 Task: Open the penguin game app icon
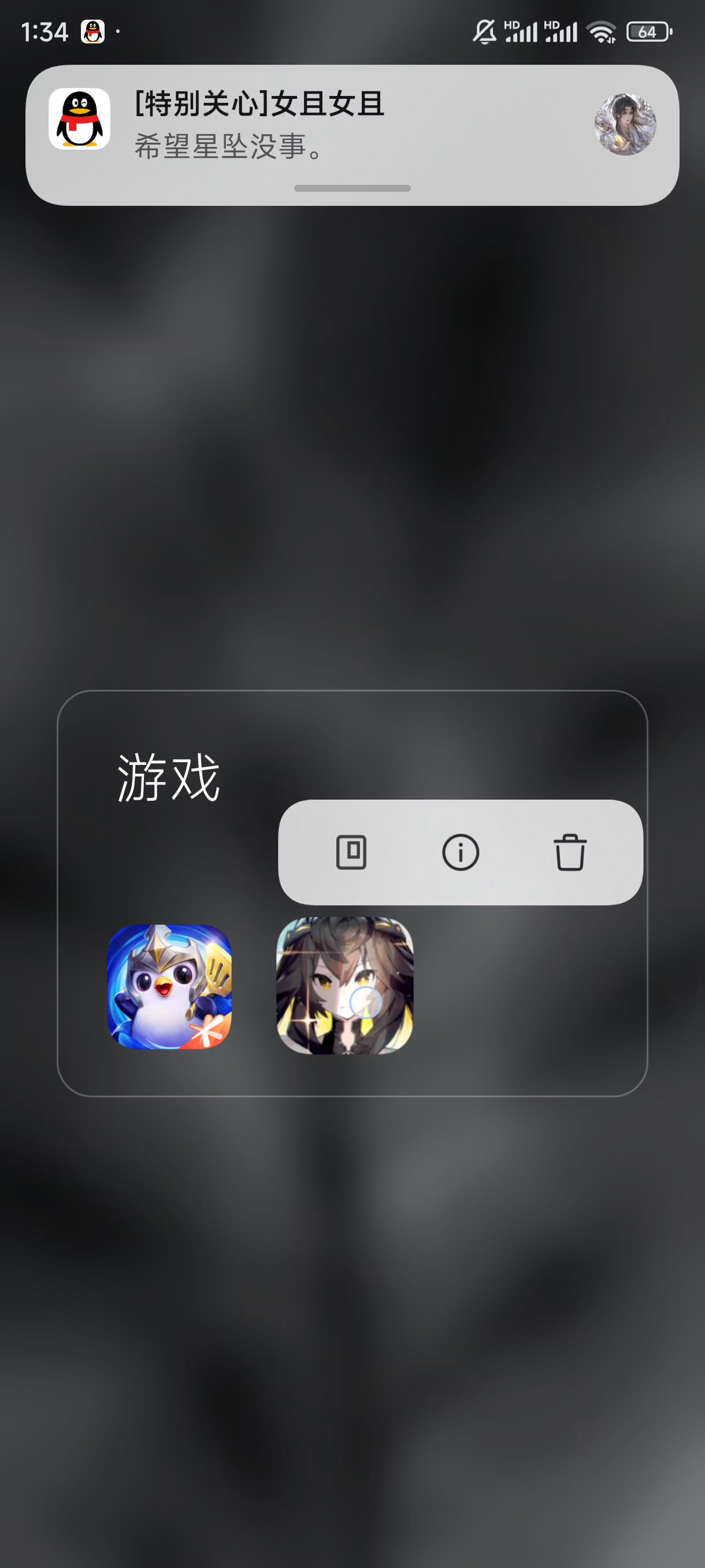point(169,987)
